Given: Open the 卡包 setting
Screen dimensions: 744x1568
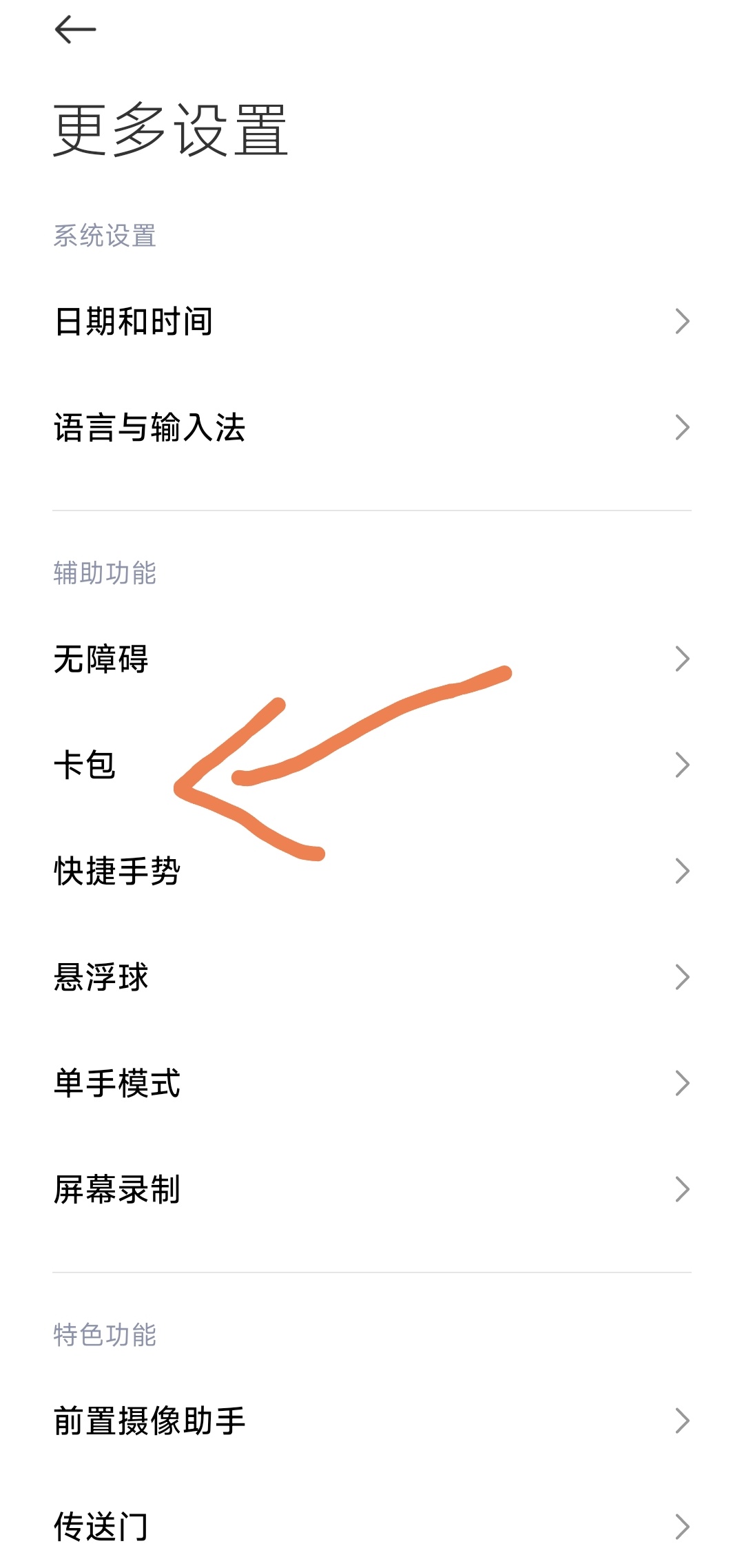Looking at the screenshot, I should [85, 765].
